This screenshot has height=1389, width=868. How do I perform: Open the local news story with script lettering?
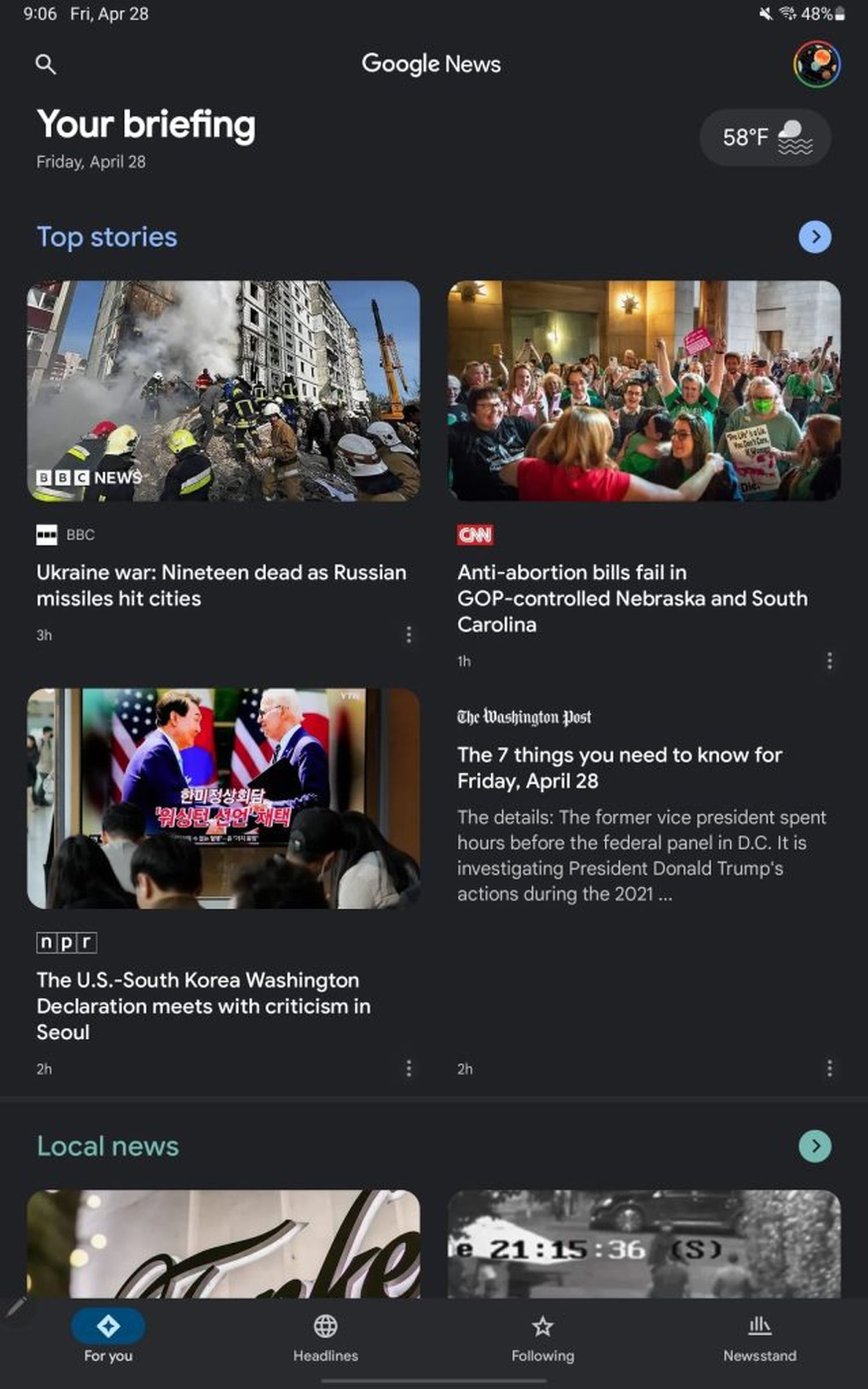(223, 1244)
